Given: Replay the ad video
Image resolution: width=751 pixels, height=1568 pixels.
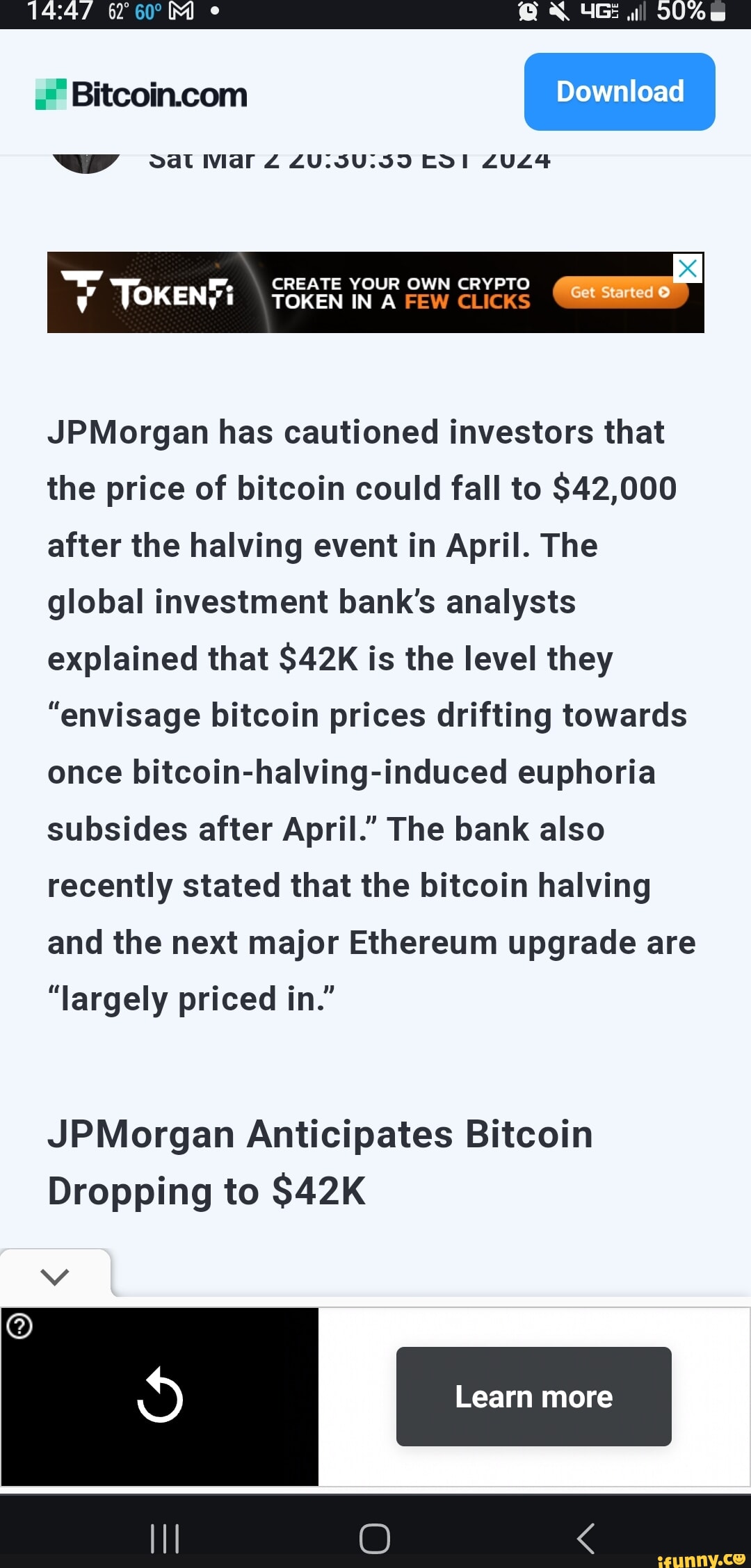Looking at the screenshot, I should point(160,1396).
